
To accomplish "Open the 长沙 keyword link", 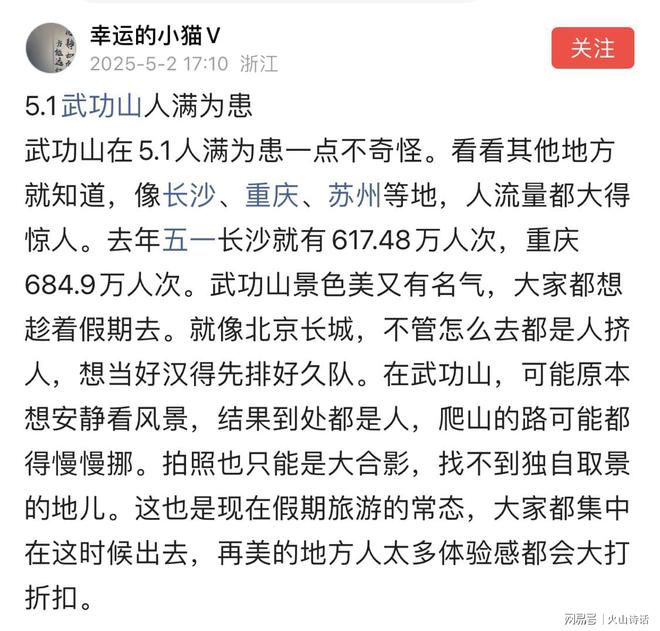I will pos(189,195).
